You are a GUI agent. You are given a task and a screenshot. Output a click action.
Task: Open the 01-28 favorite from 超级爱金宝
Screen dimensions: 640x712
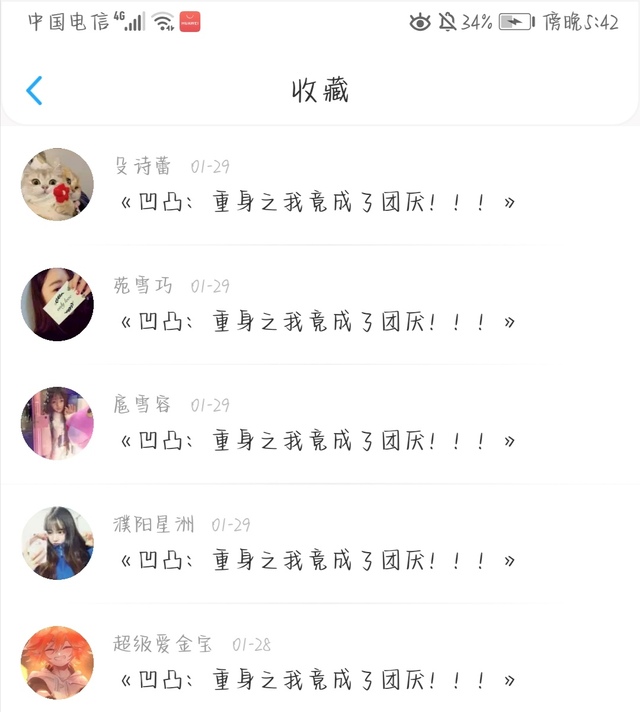tap(318, 680)
